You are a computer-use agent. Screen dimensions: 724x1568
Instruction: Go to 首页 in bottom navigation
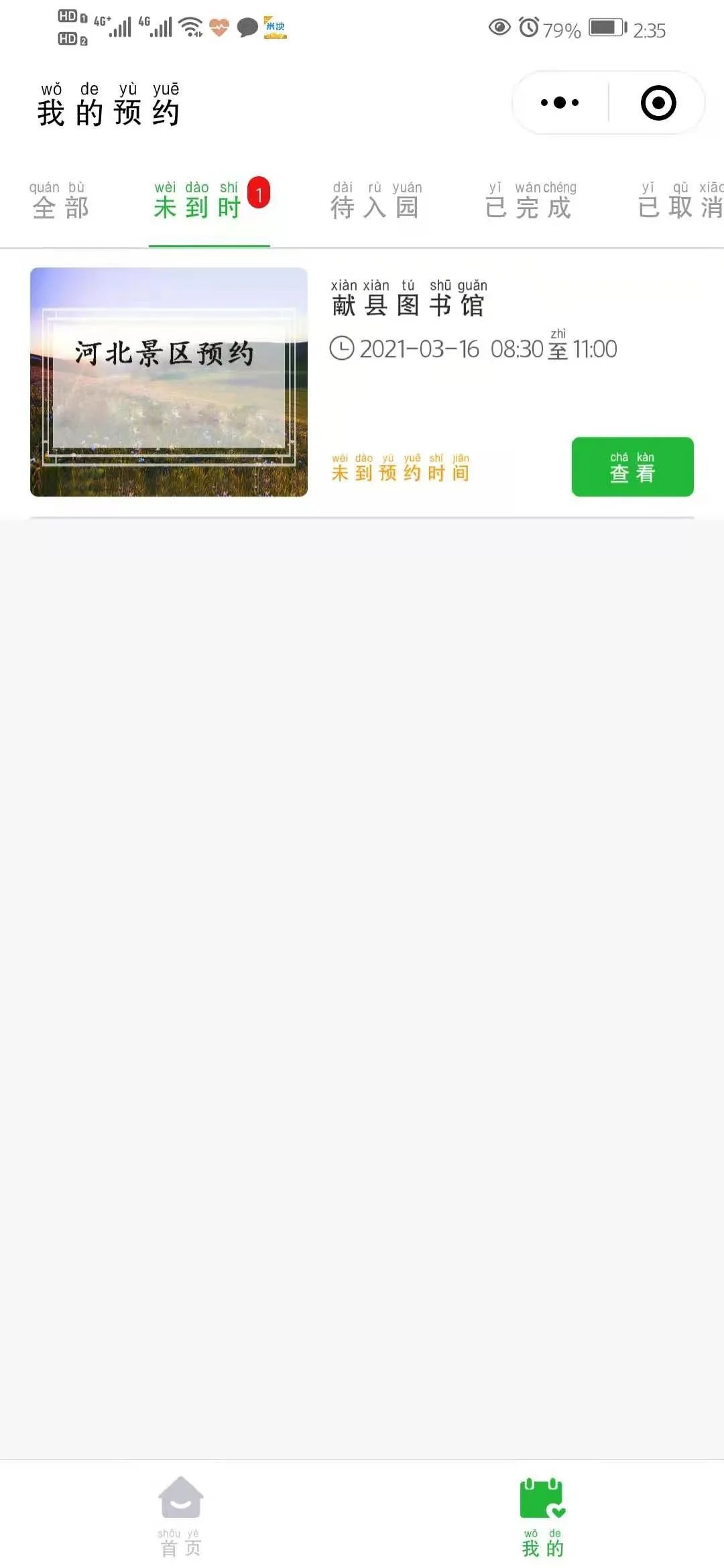(180, 1516)
